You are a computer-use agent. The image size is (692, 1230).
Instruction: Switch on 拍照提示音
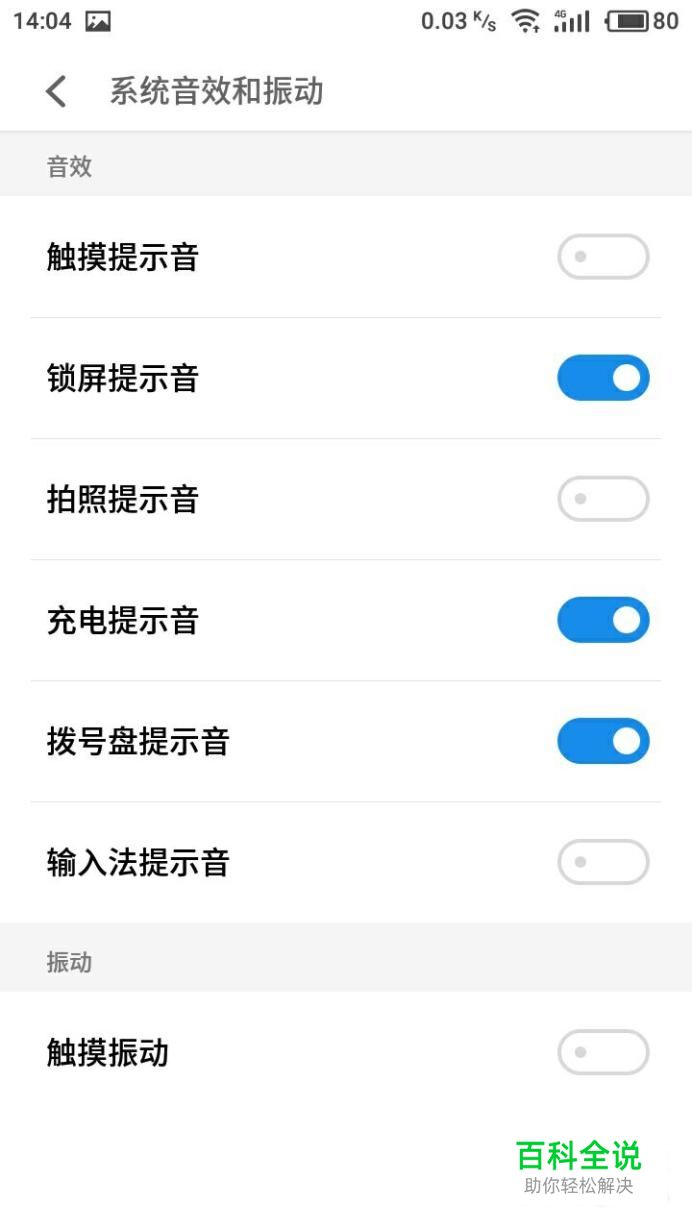603,499
